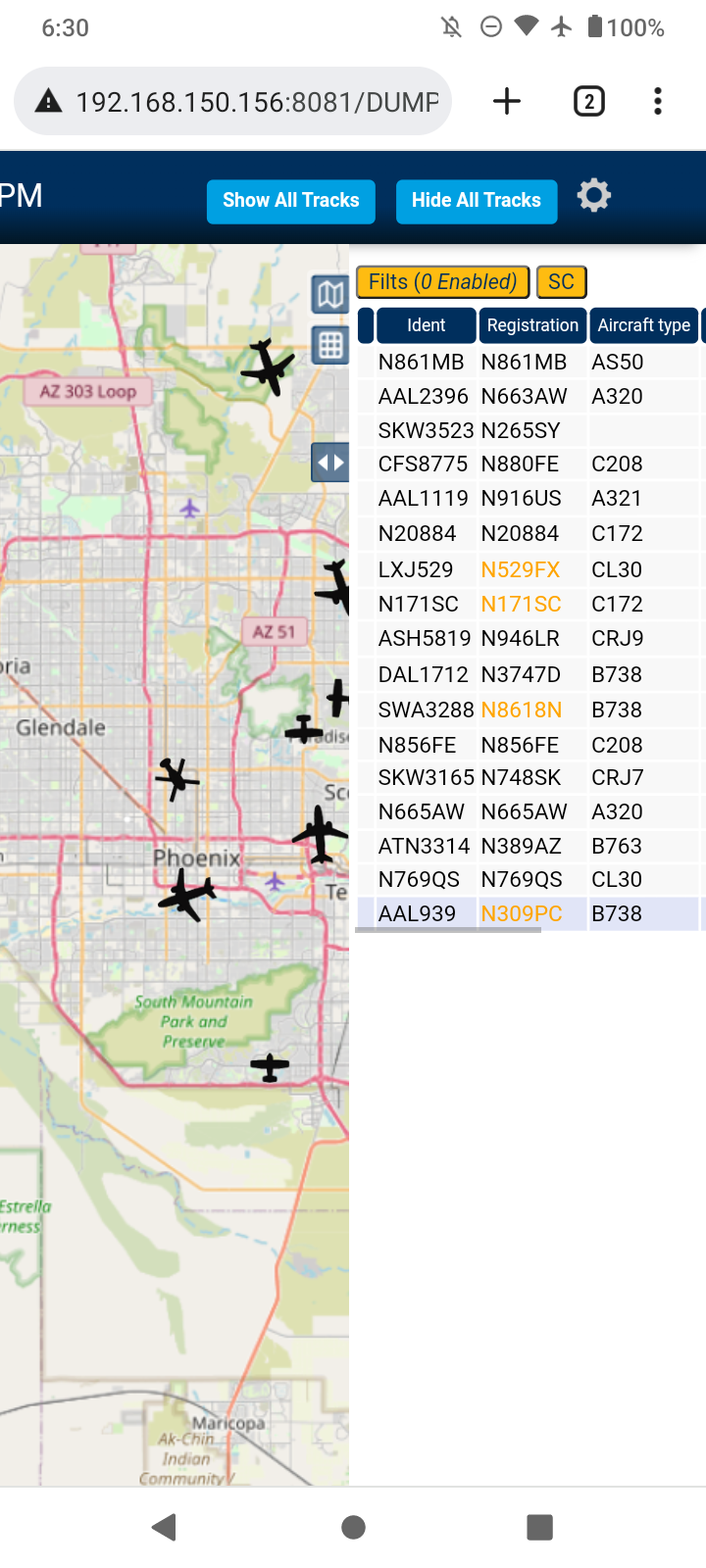
Task: Toggle the map grid icon
Action: (x=330, y=345)
